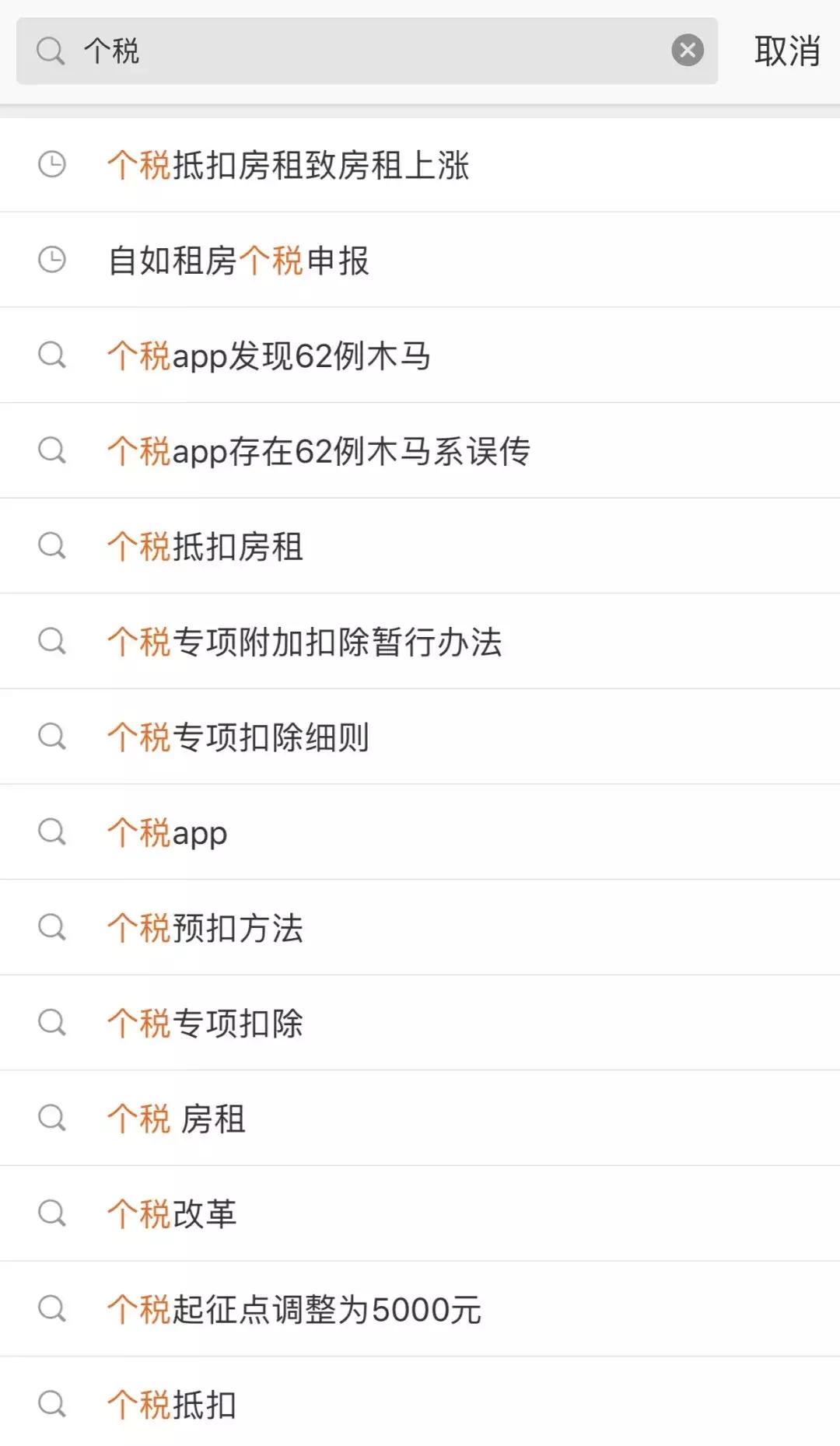Click the magnifier icon next to 个税 房租
Screen dimensions: 840x1446
(x=52, y=1118)
